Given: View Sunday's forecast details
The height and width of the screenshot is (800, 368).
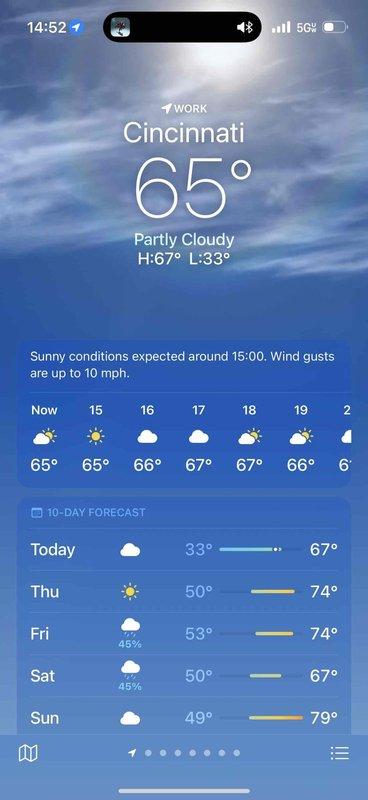Looking at the screenshot, I should 184,718.
